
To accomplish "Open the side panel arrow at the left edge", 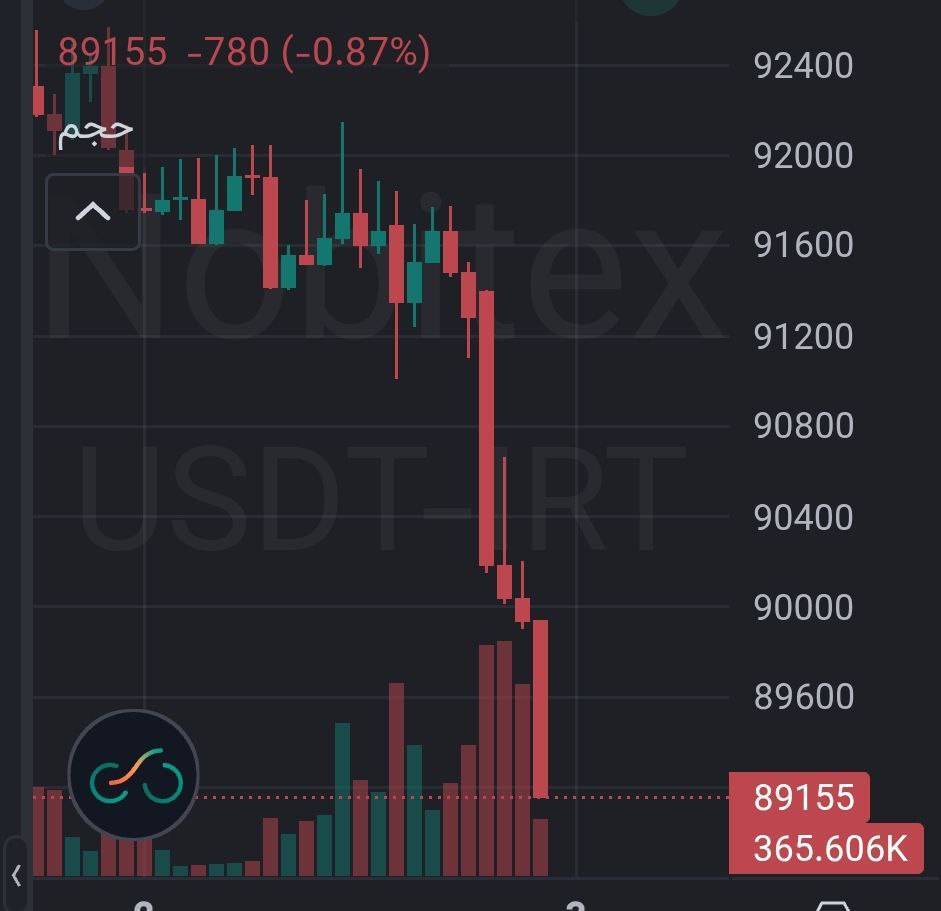I will (x=15, y=875).
